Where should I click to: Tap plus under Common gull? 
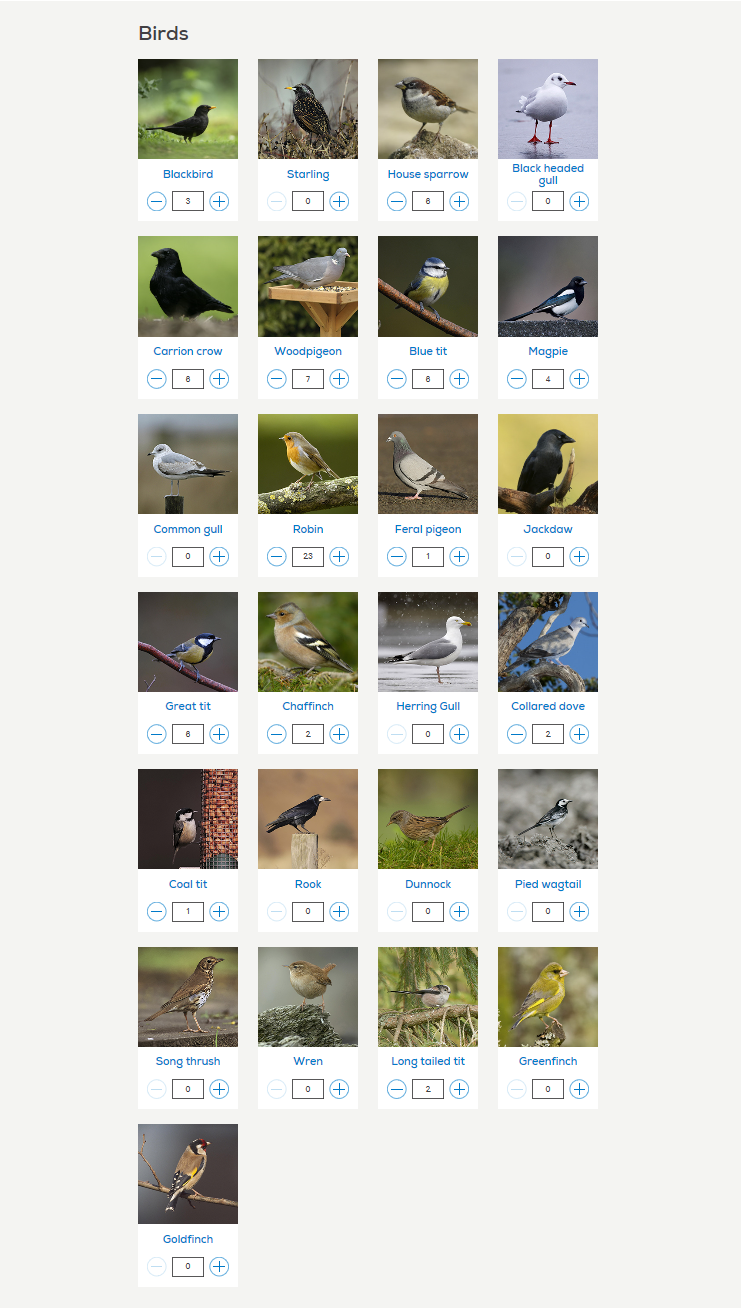pos(219,556)
